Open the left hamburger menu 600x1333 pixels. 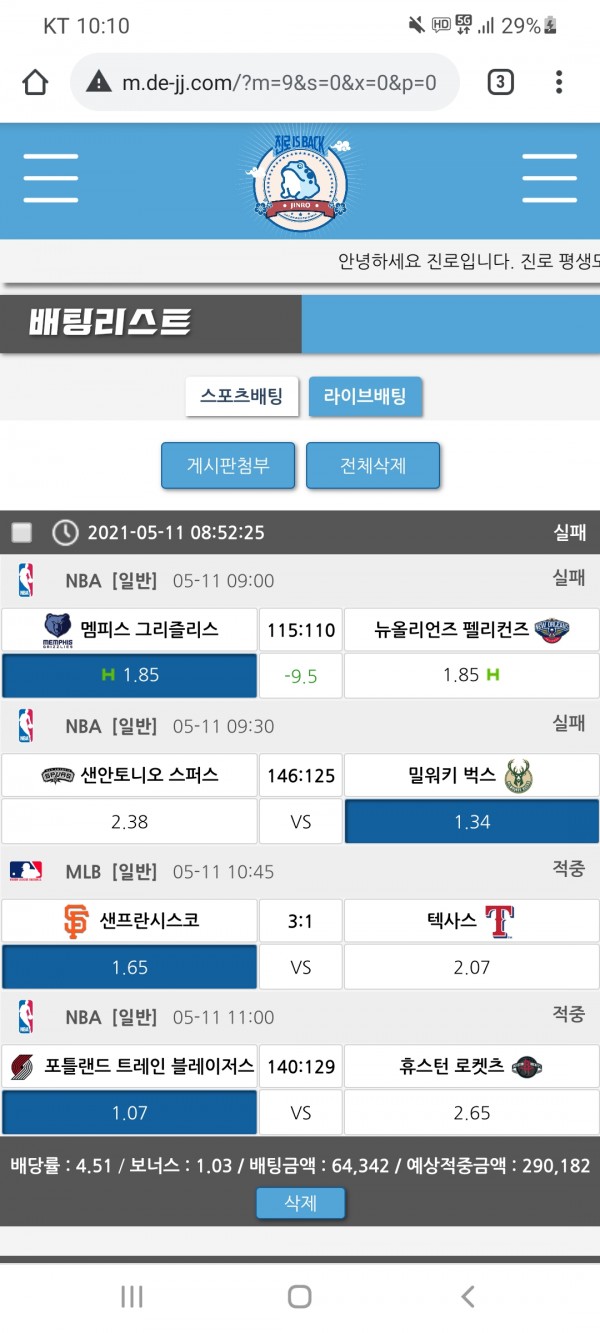[51, 180]
